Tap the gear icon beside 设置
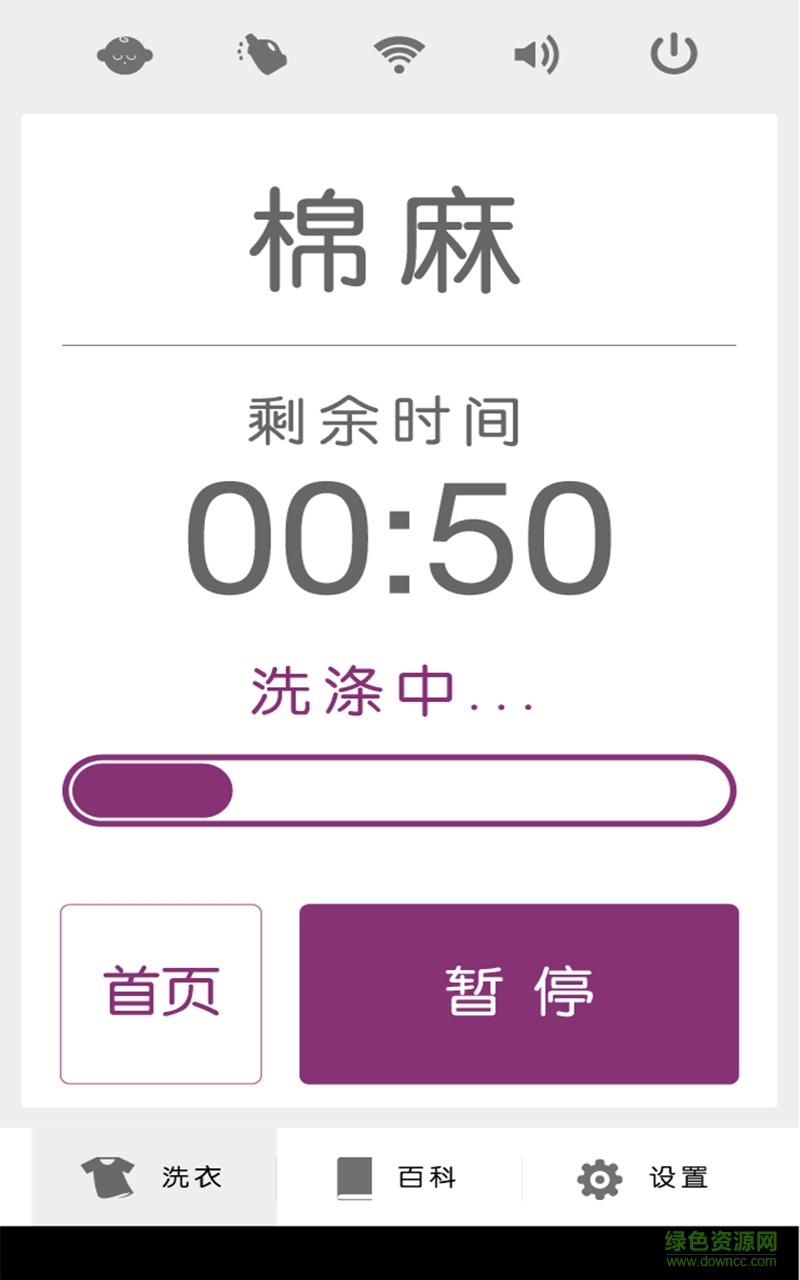 (599, 1176)
